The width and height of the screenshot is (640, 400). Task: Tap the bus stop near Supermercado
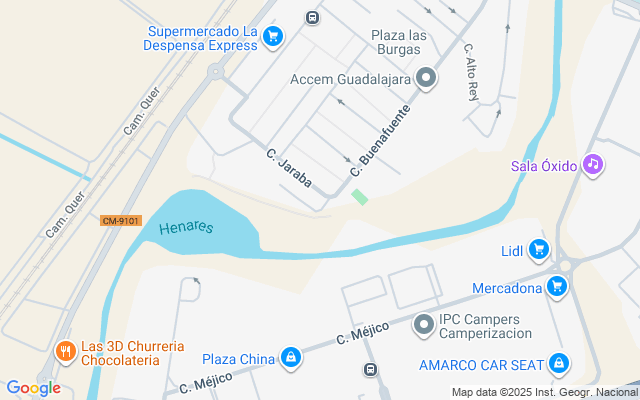click(x=313, y=17)
